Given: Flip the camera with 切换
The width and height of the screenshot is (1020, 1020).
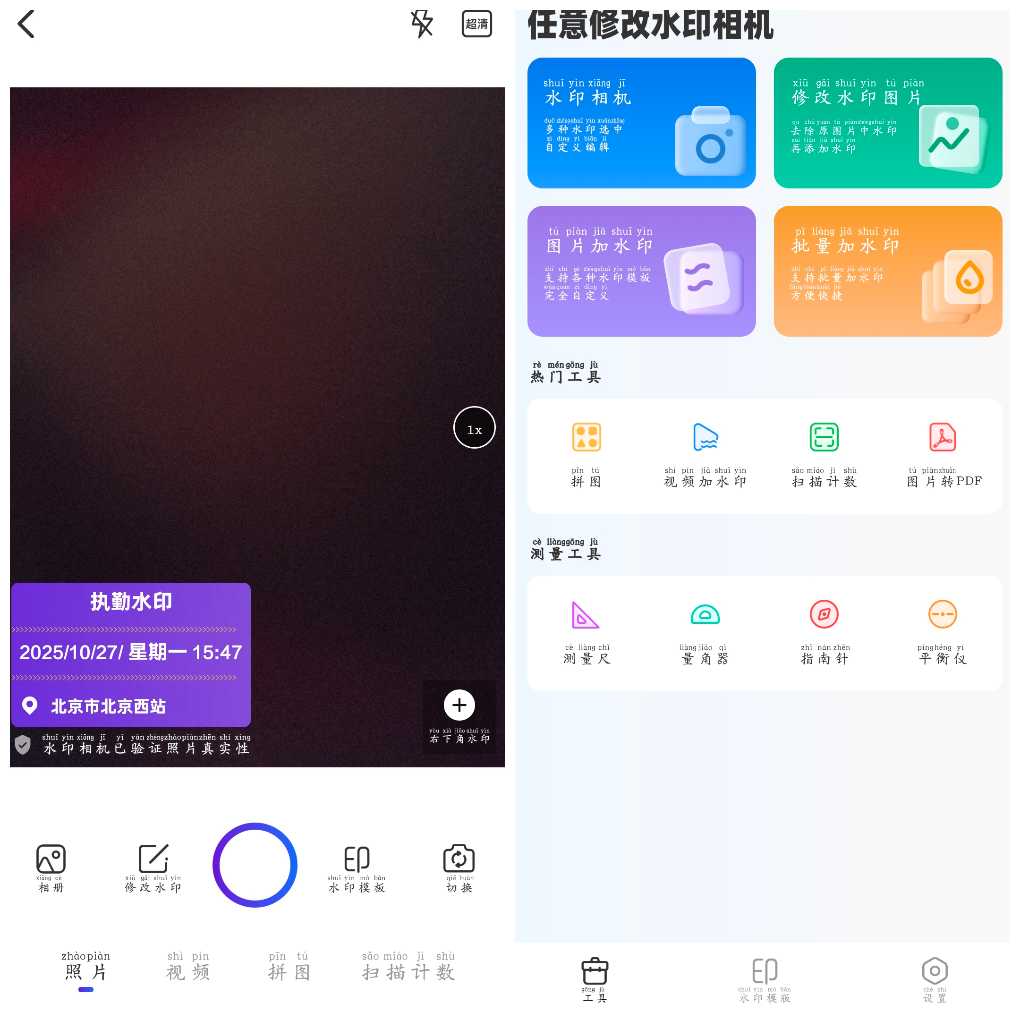Looking at the screenshot, I should (459, 866).
